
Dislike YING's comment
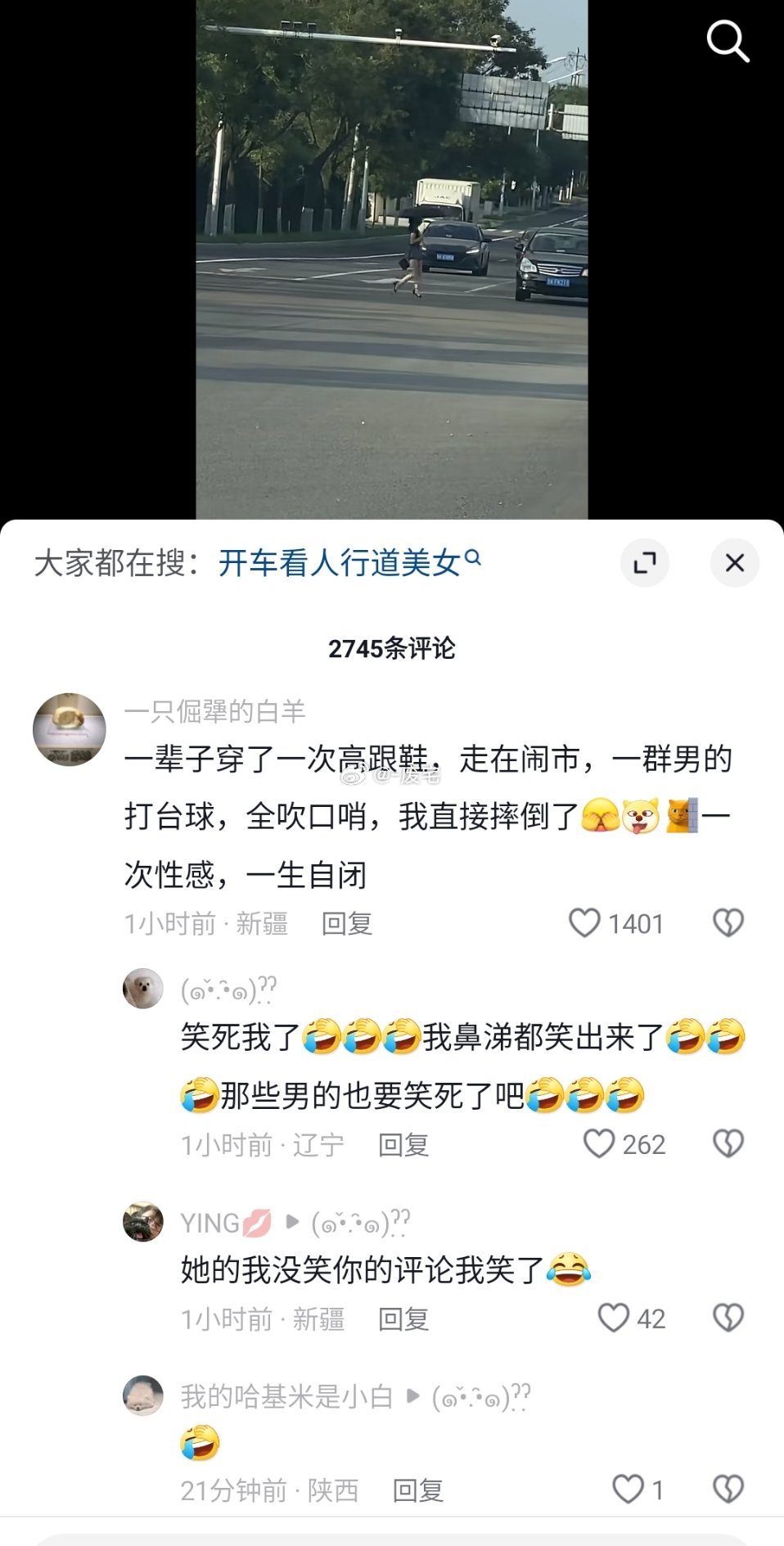pyautogui.click(x=728, y=1318)
